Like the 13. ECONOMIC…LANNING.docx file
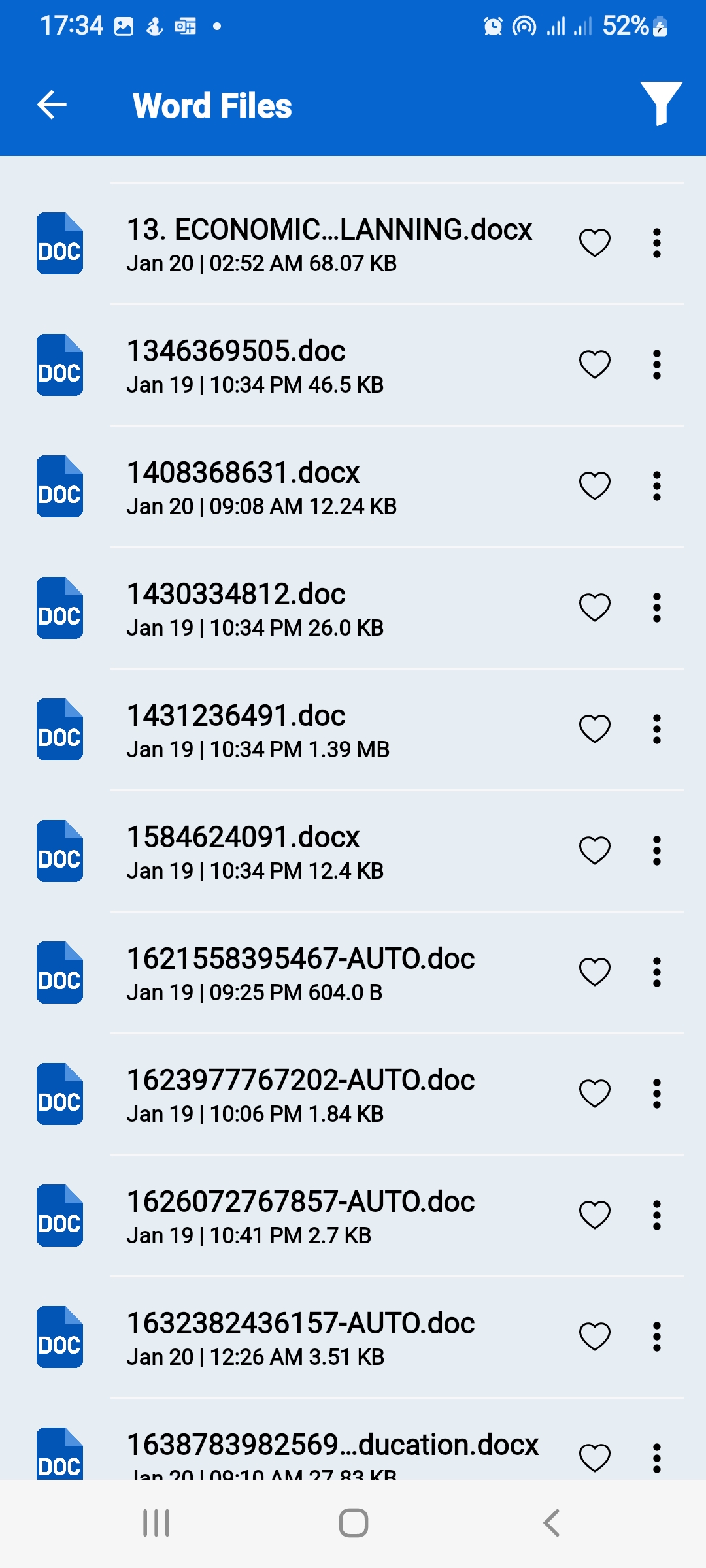 tap(595, 243)
